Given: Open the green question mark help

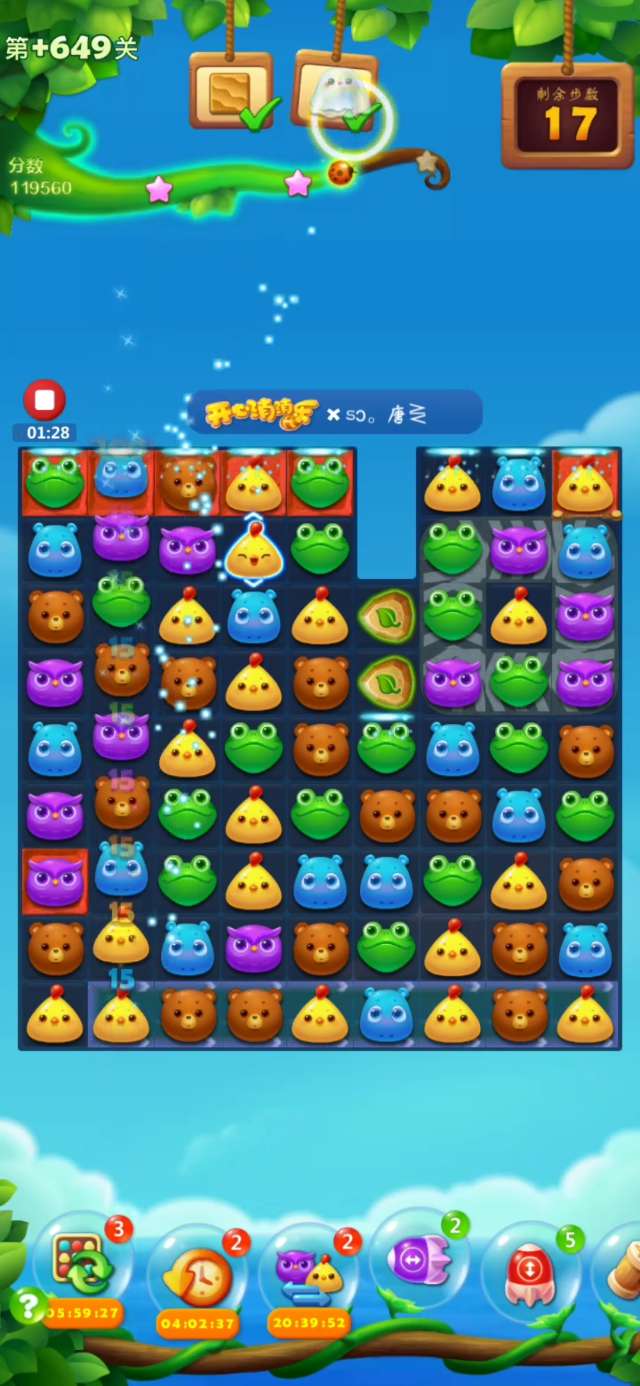Looking at the screenshot, I should pos(28,1304).
